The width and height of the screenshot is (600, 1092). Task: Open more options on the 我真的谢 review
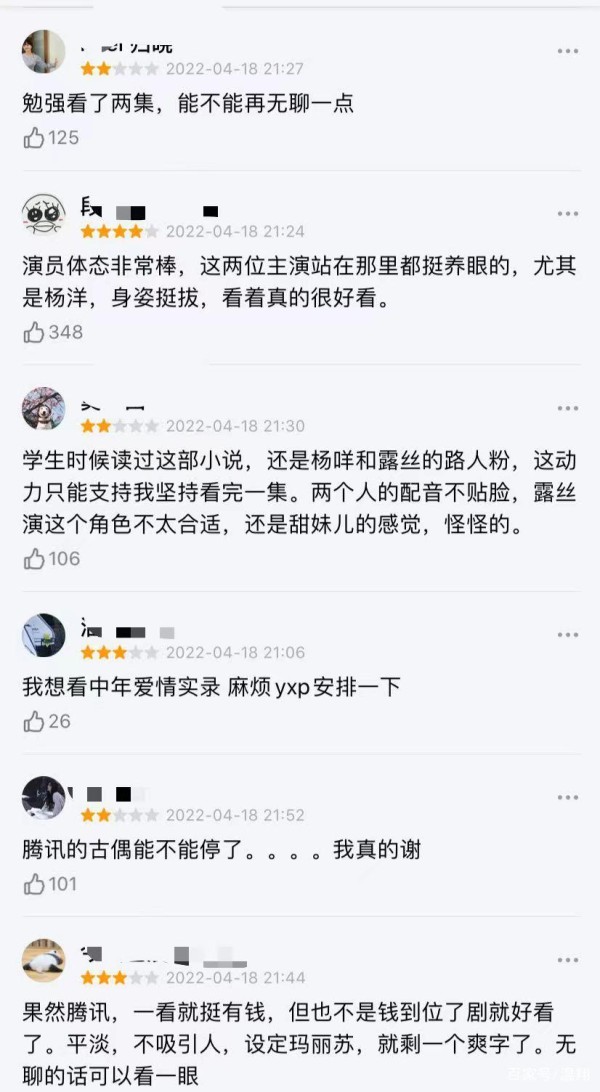[567, 797]
